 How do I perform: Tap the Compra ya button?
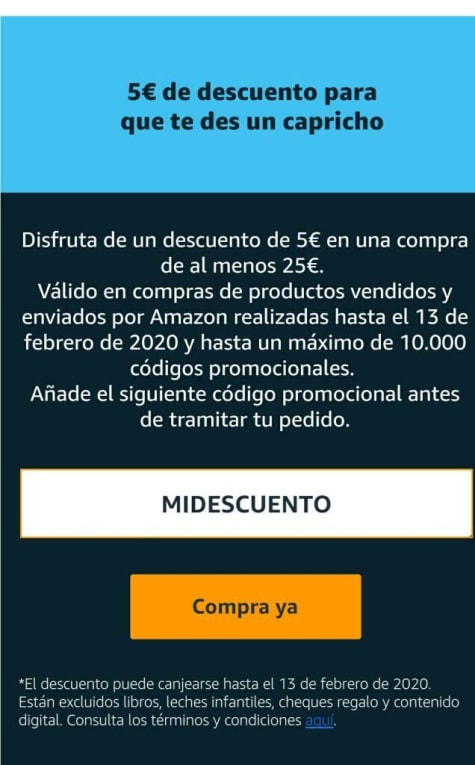pyautogui.click(x=245, y=606)
